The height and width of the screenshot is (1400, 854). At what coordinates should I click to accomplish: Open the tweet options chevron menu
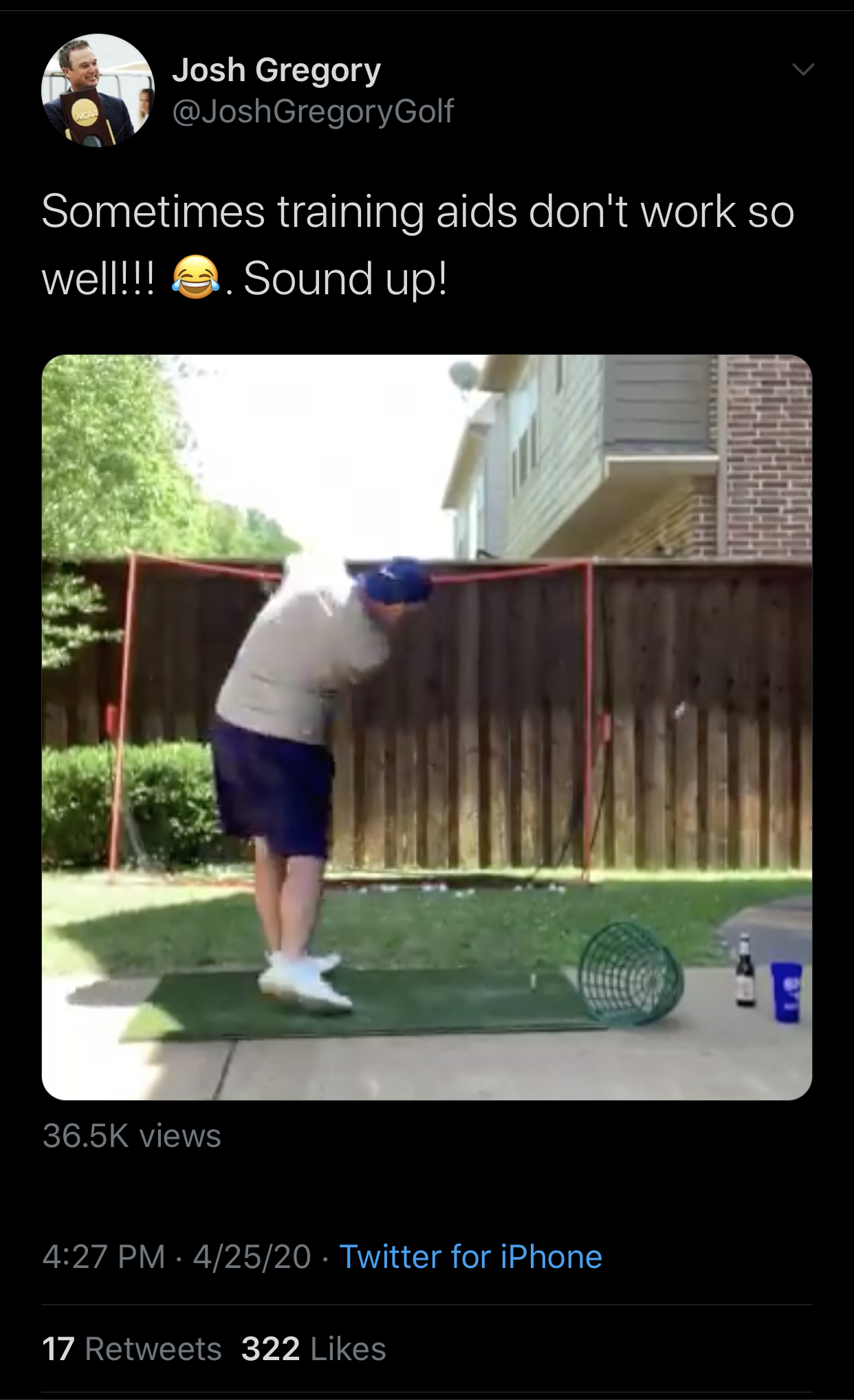click(802, 69)
